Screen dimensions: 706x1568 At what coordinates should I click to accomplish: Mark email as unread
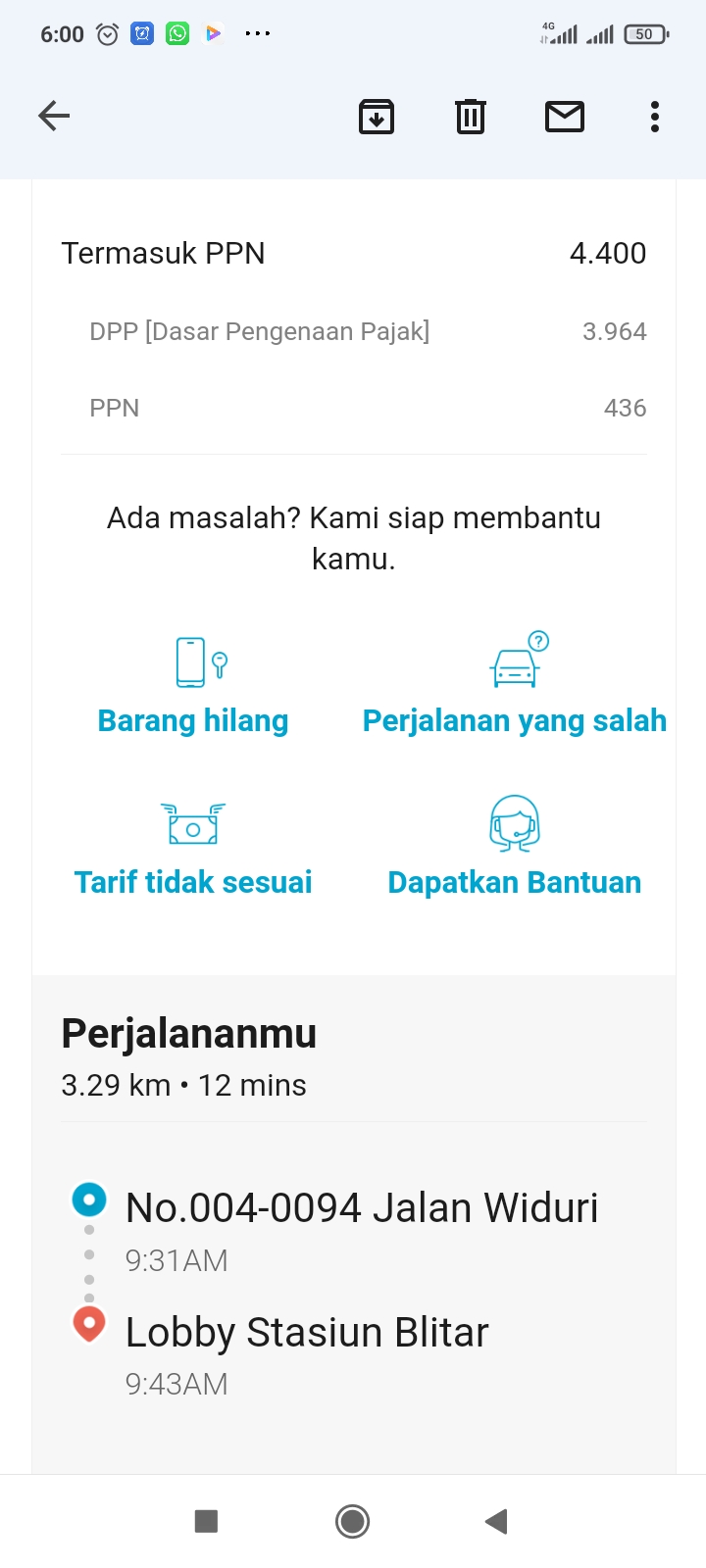coord(565,117)
